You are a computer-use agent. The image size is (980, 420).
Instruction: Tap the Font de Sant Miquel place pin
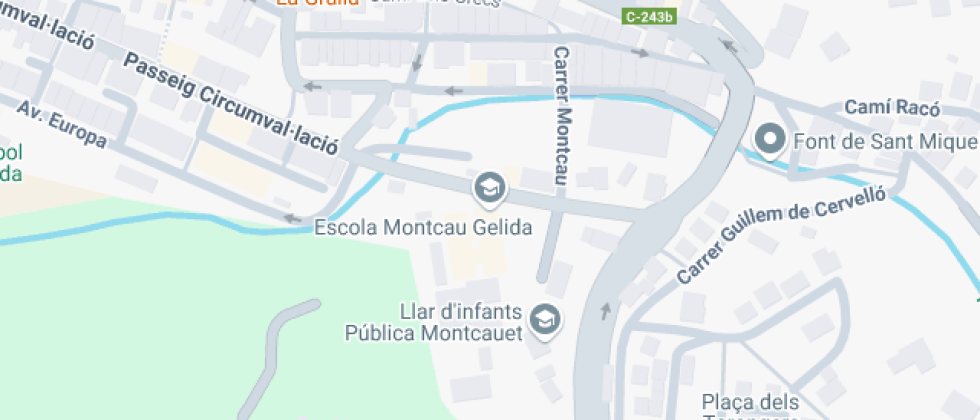pos(770,140)
